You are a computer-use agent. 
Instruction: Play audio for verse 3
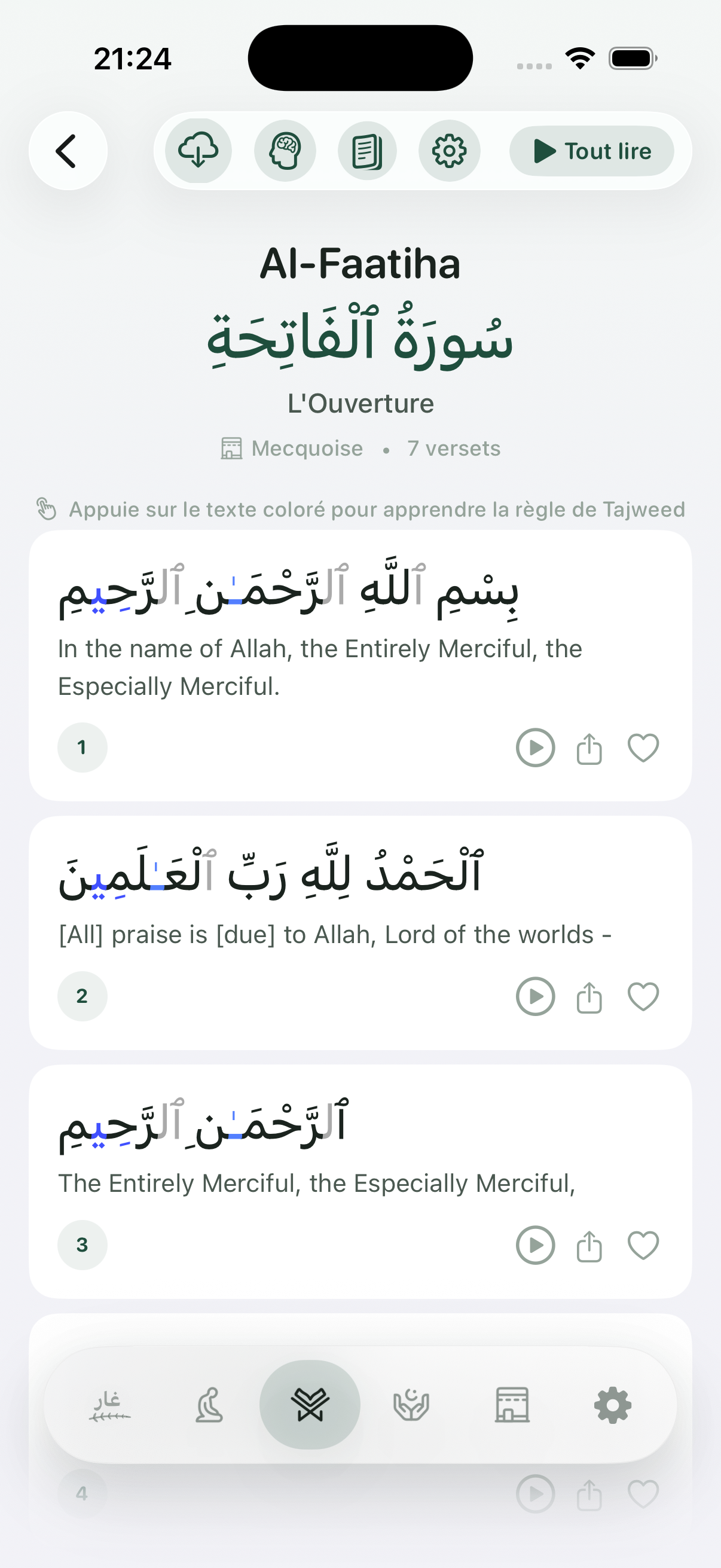(536, 1245)
